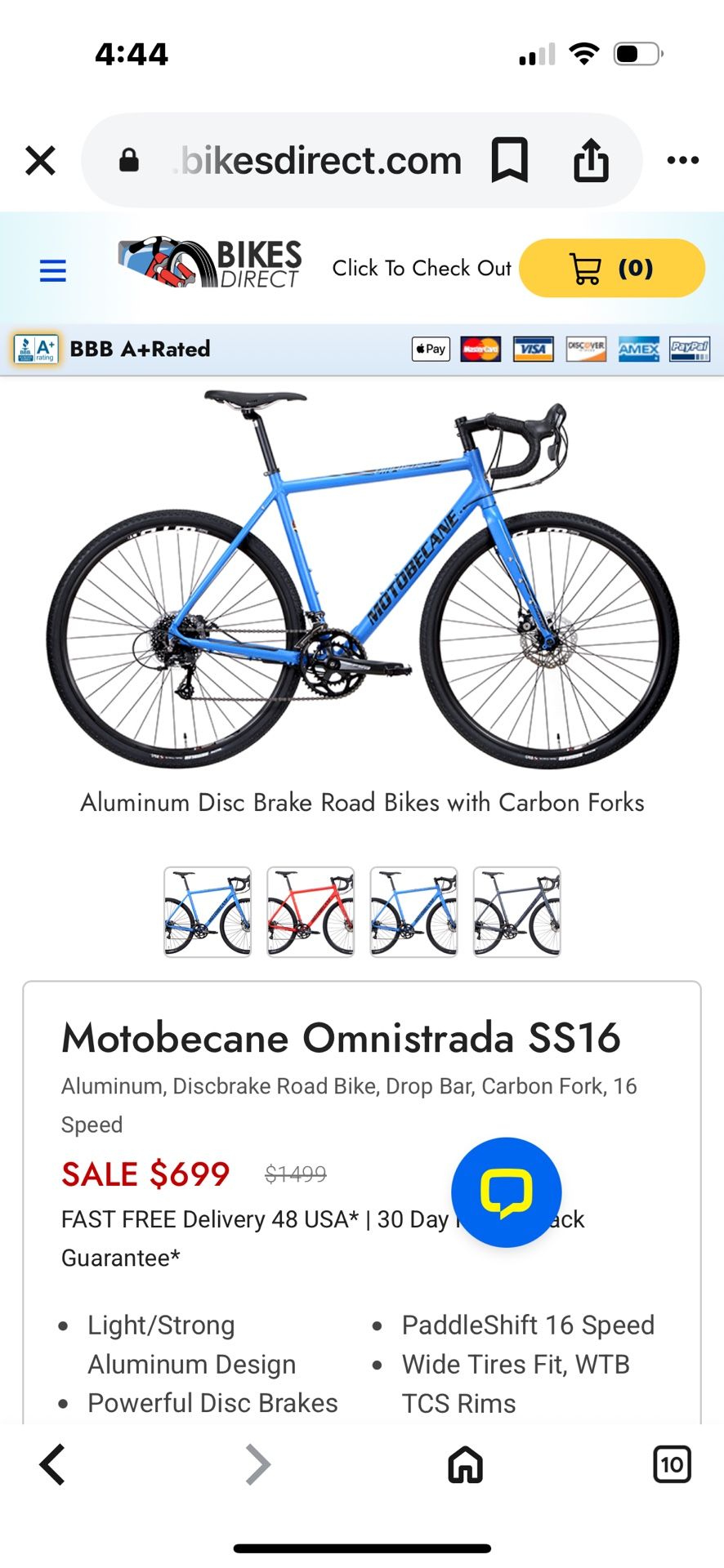Go to the Bikes Direct homepage logo

click(x=210, y=263)
